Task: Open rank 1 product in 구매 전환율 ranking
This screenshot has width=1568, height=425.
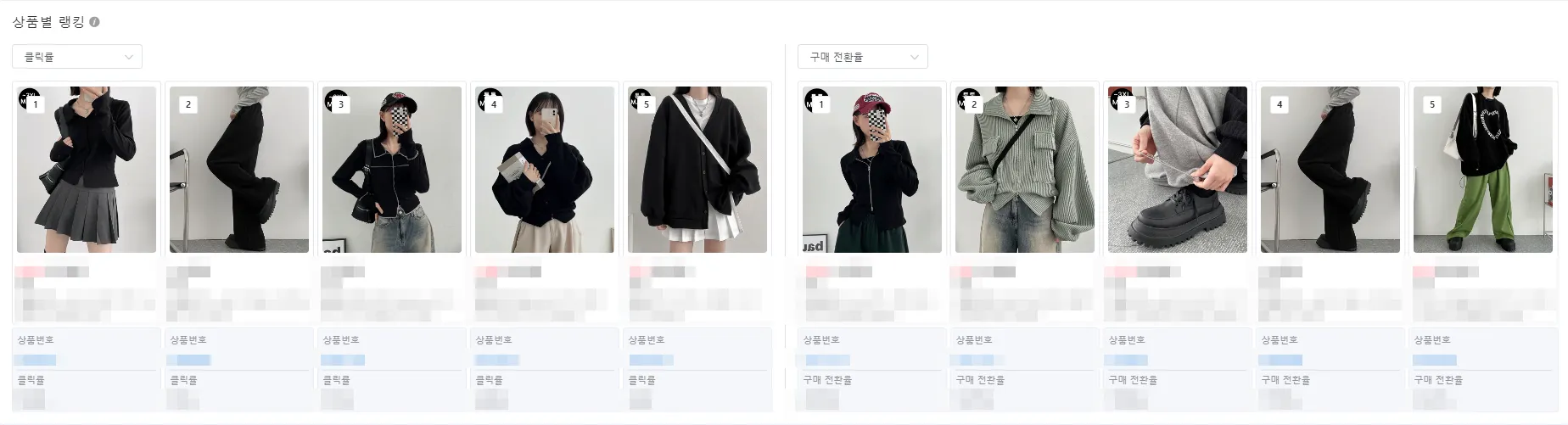Action: pos(872,170)
